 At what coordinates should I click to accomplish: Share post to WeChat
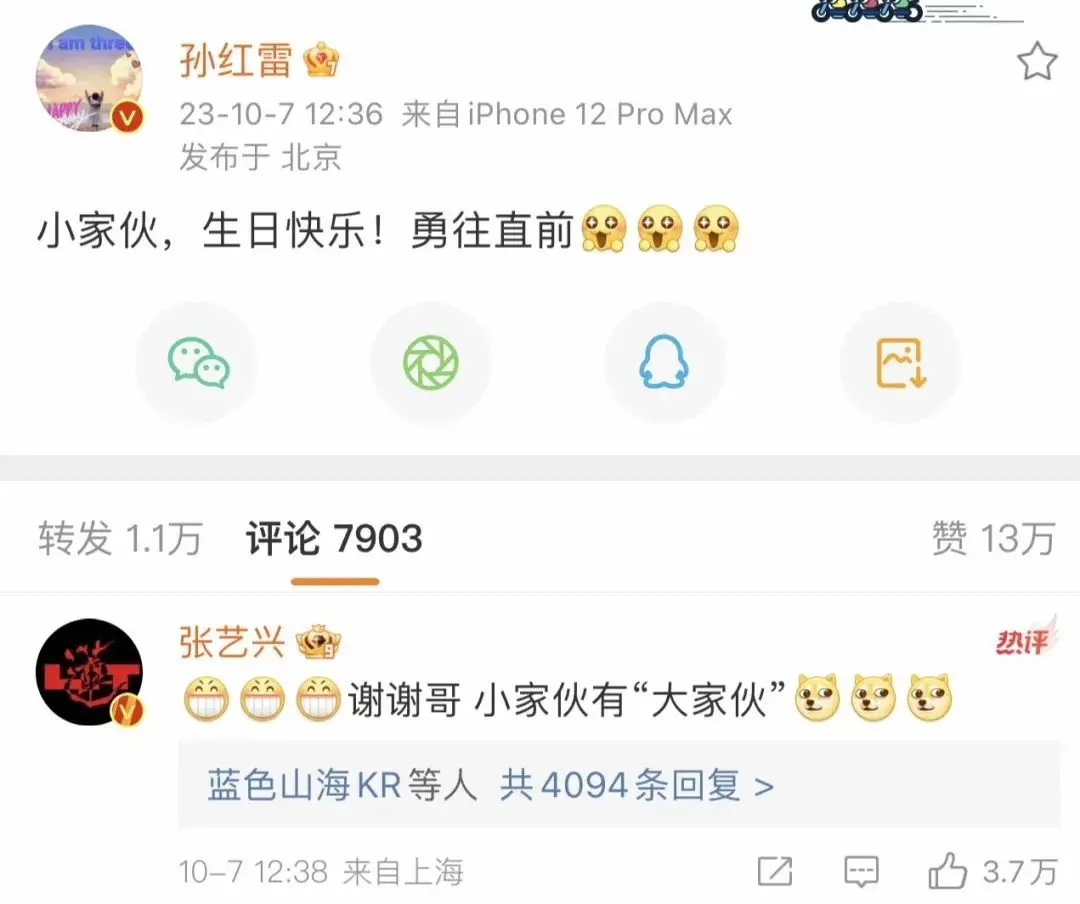[x=197, y=362]
